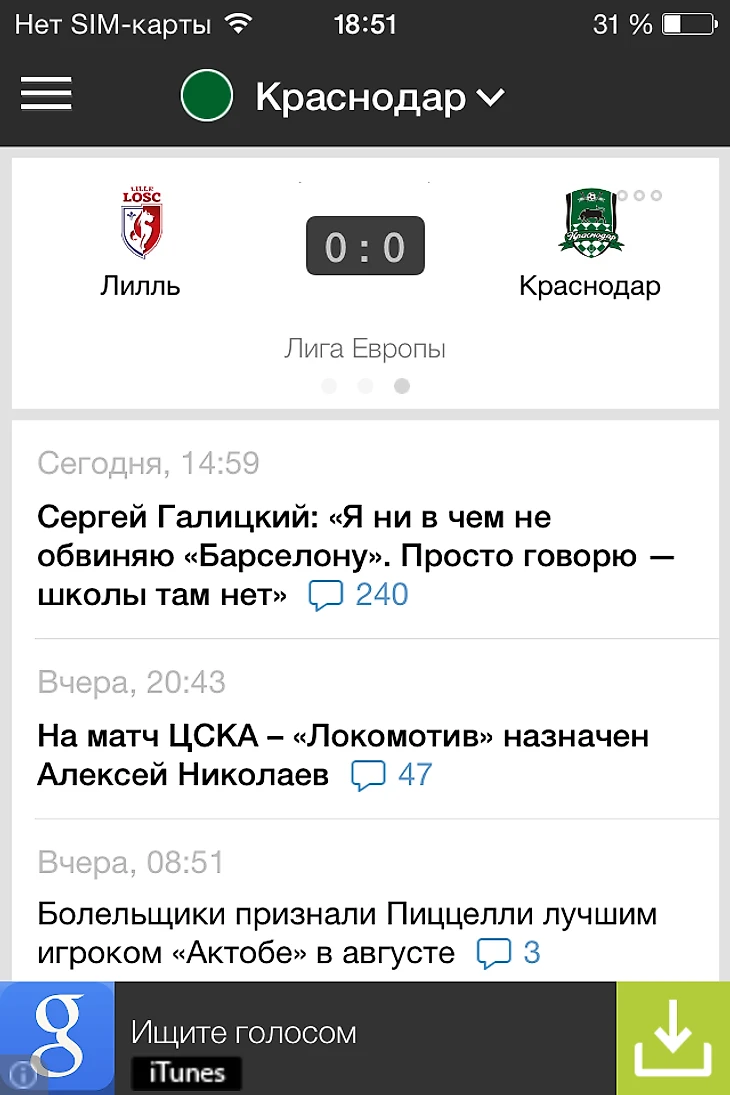View the 3 comments on Пиццелли article
This screenshot has width=730, height=1095.
pyautogui.click(x=509, y=953)
